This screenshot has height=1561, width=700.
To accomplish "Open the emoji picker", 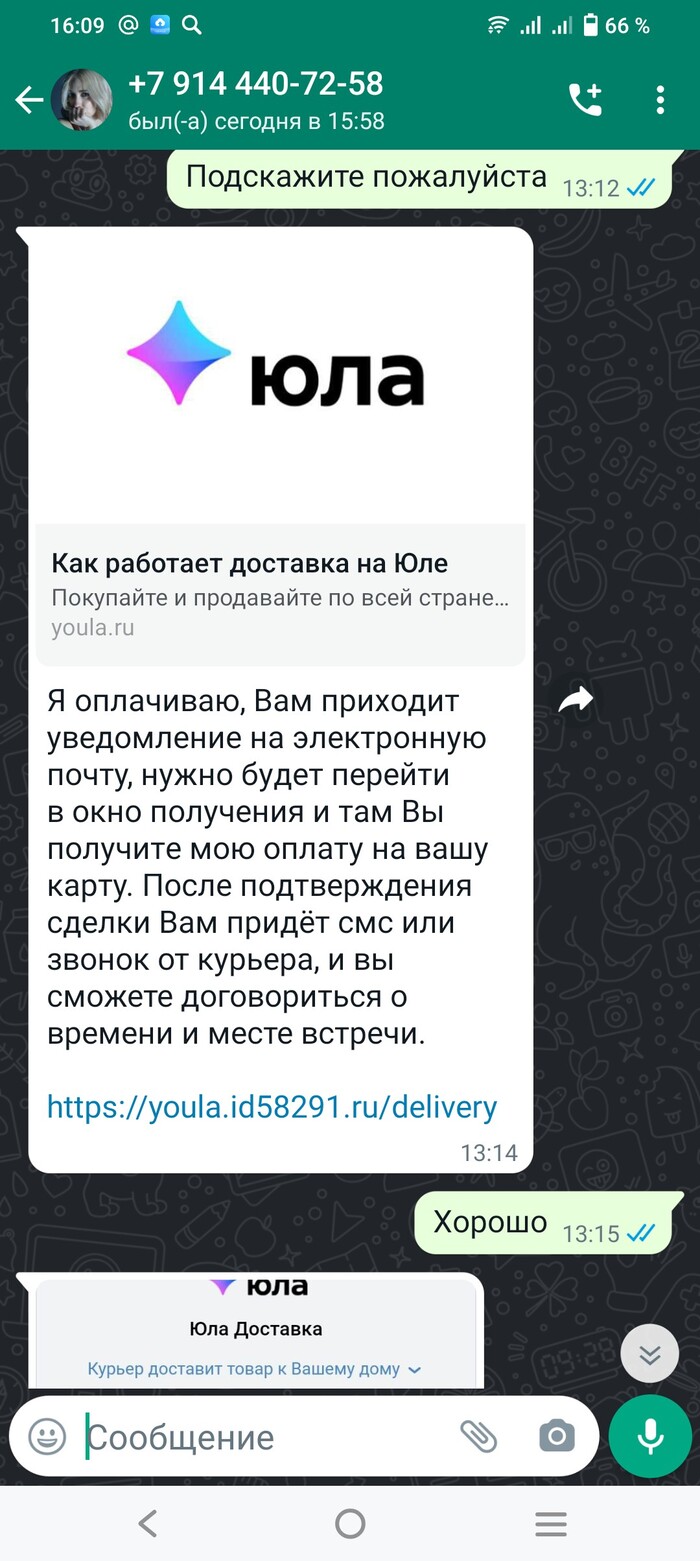I will [47, 1436].
